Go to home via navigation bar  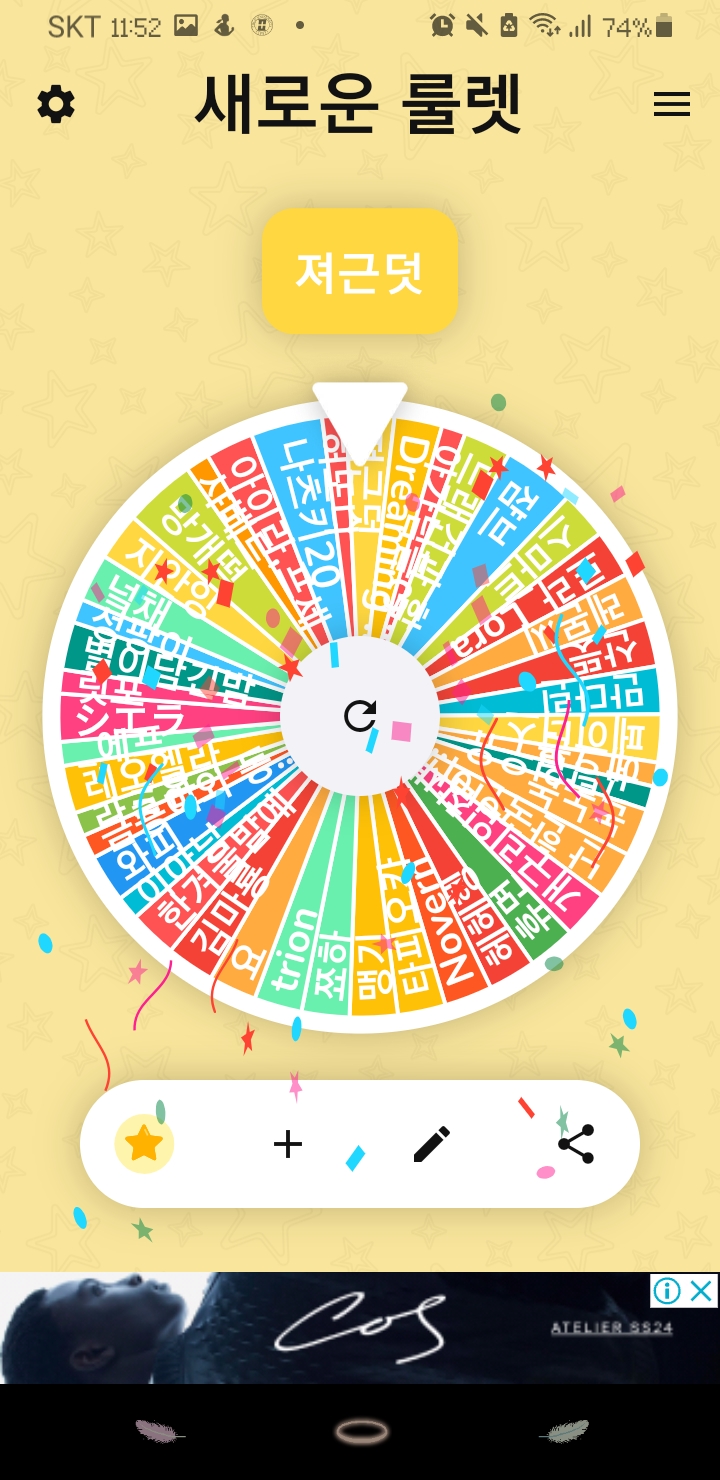(360, 1433)
